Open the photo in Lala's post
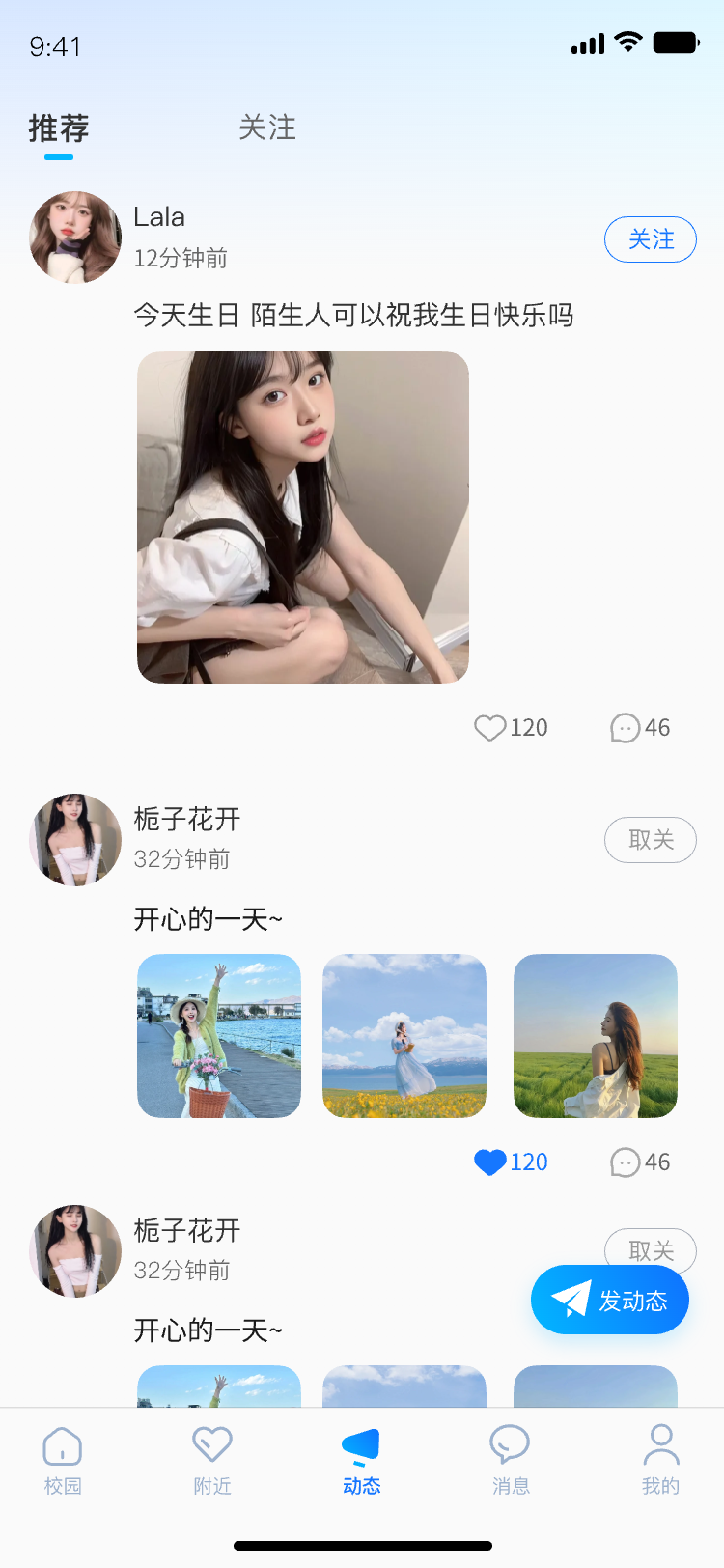The height and width of the screenshot is (1568, 724). click(x=303, y=518)
